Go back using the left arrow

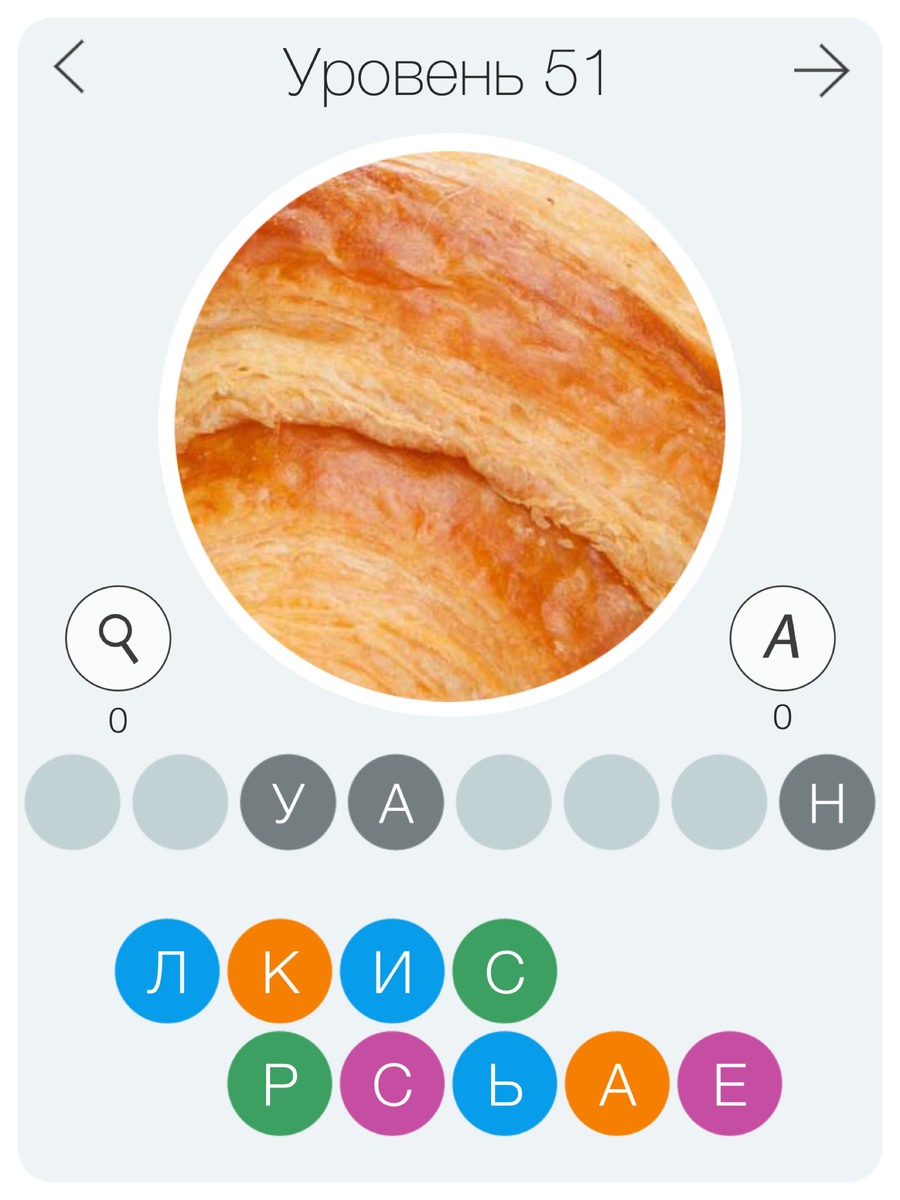coord(69,70)
